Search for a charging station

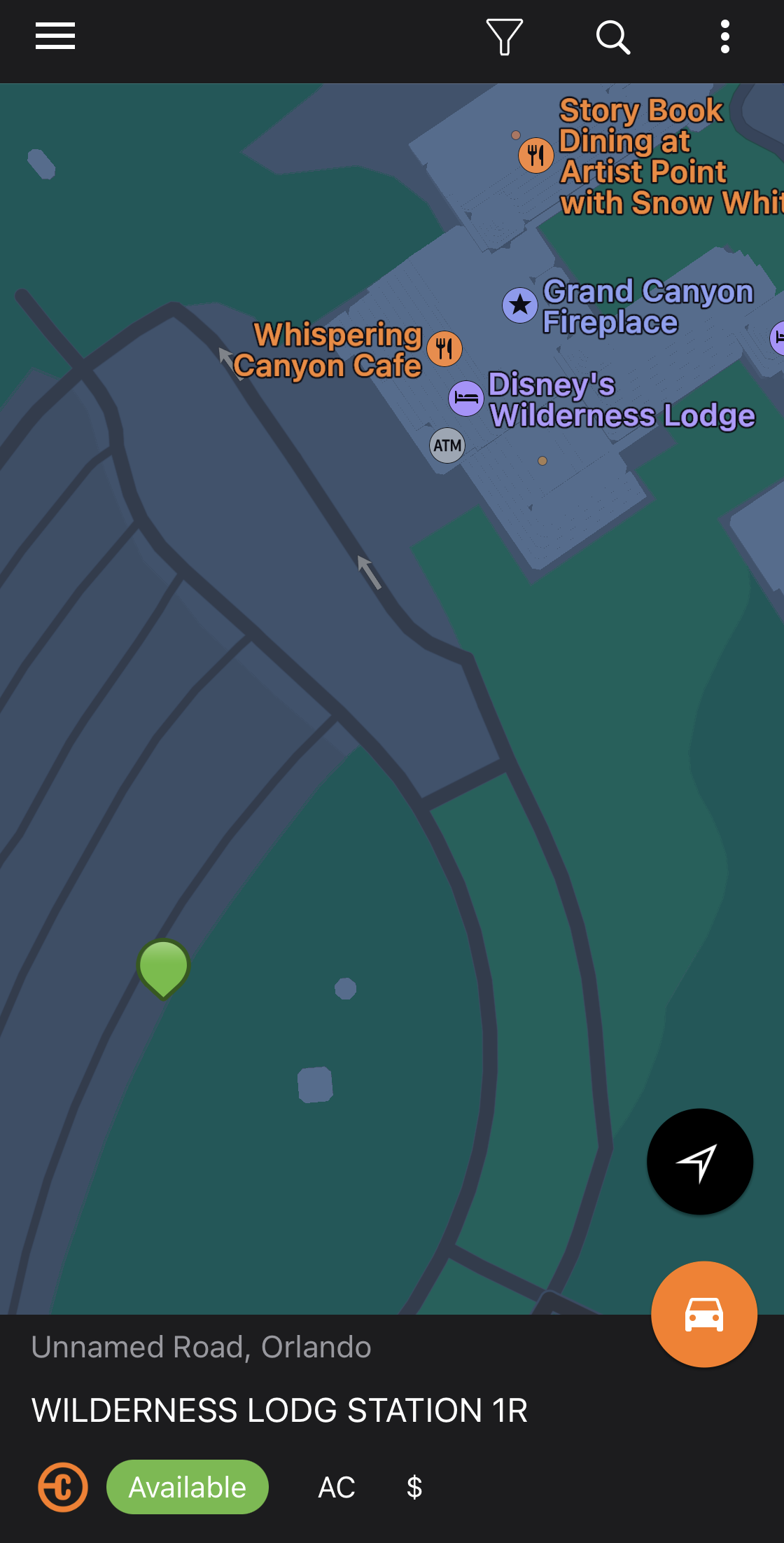[613, 36]
